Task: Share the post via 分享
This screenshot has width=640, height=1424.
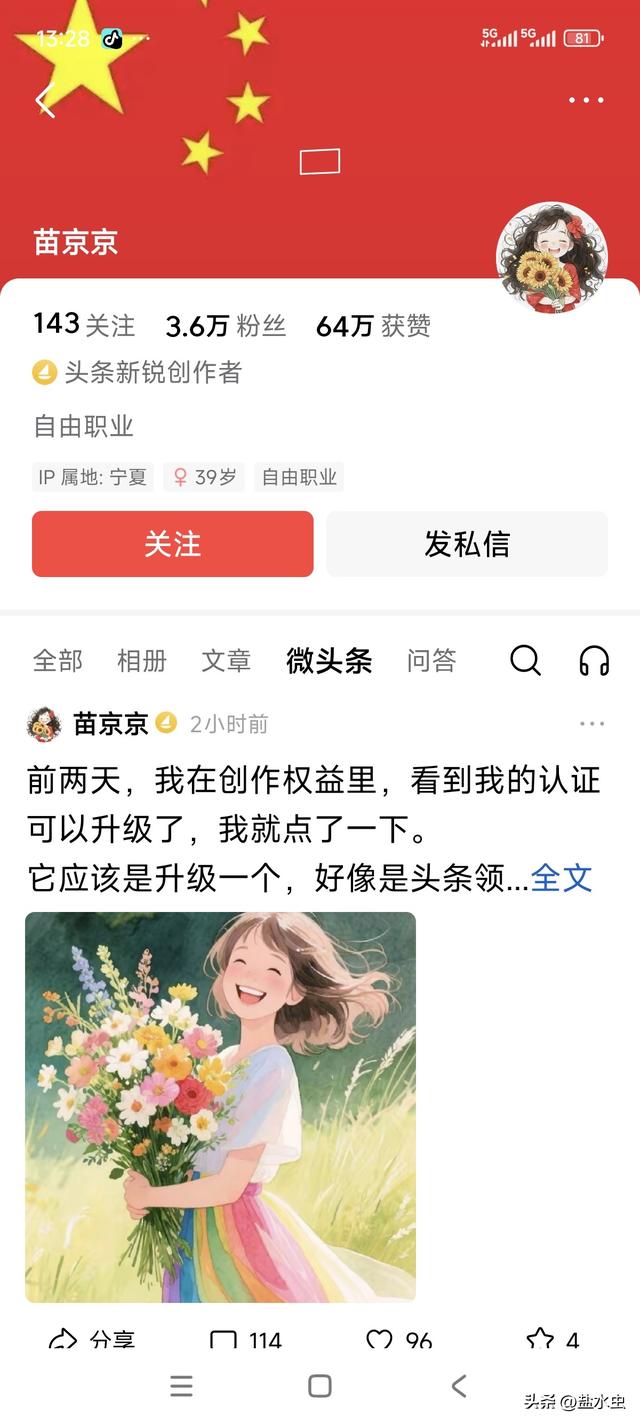Action: pos(92,1340)
